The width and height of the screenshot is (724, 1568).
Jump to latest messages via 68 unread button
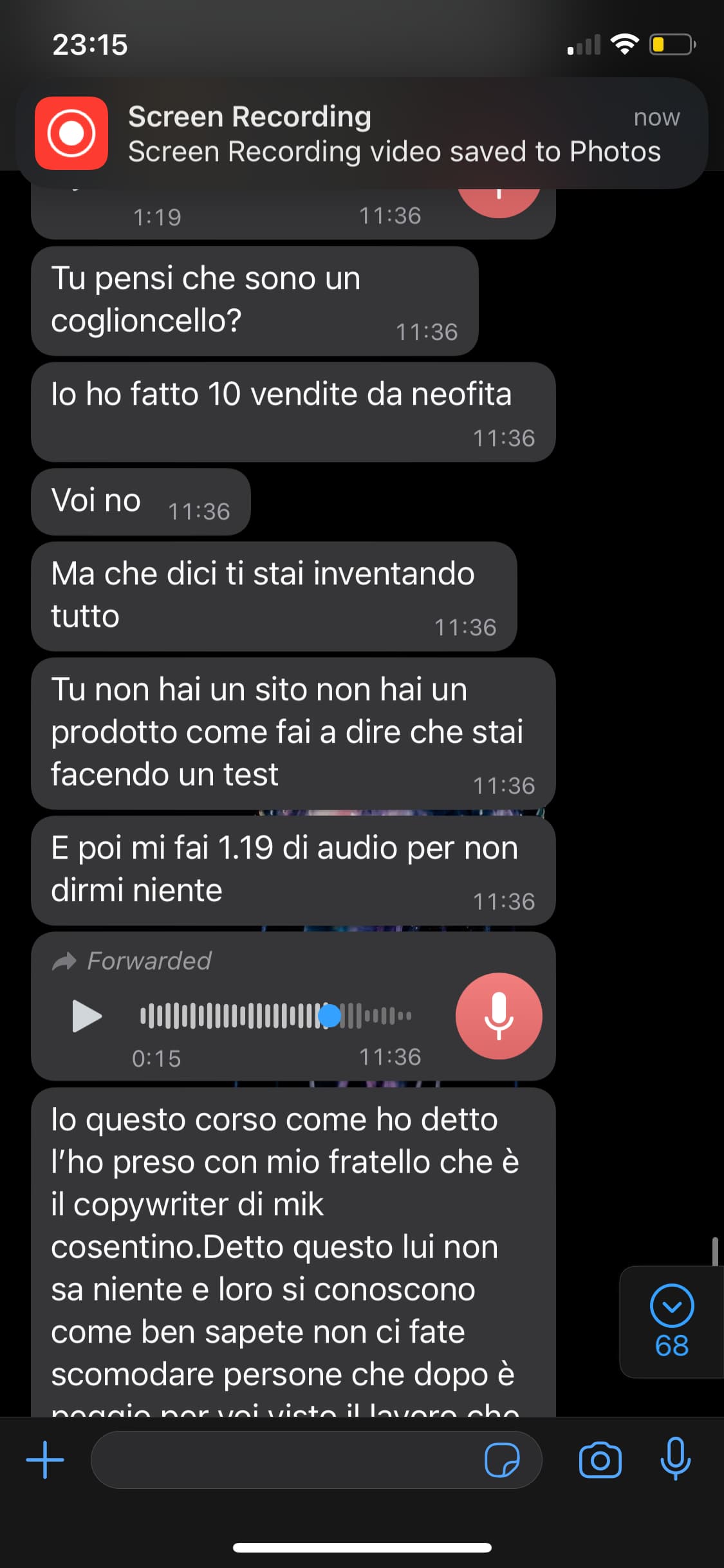(x=672, y=1321)
